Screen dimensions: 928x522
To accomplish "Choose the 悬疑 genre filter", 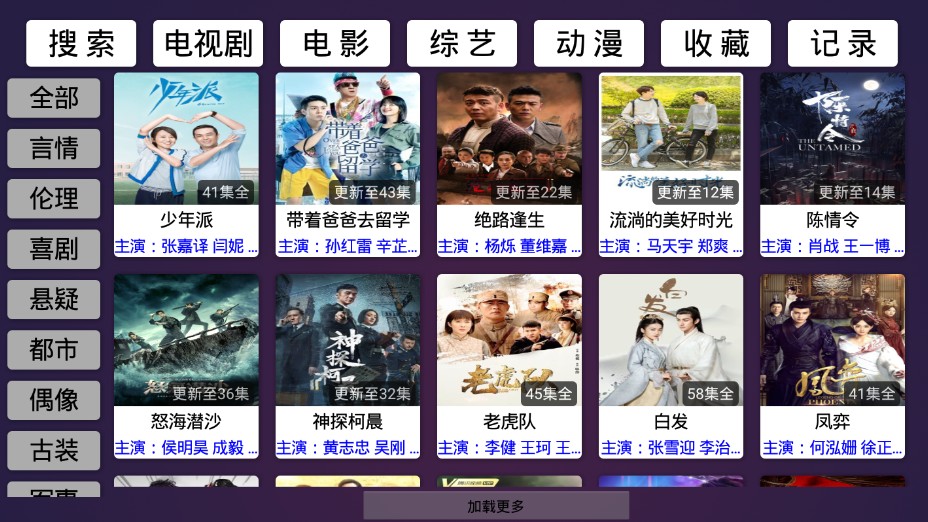I will 54,299.
